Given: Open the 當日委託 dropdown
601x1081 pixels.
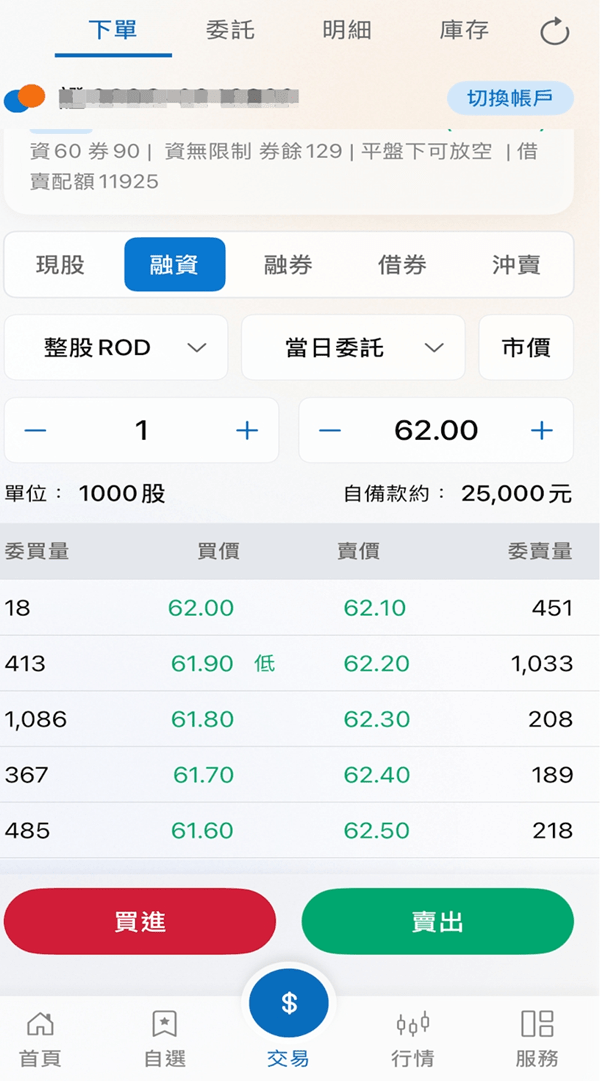Looking at the screenshot, I should 353,347.
